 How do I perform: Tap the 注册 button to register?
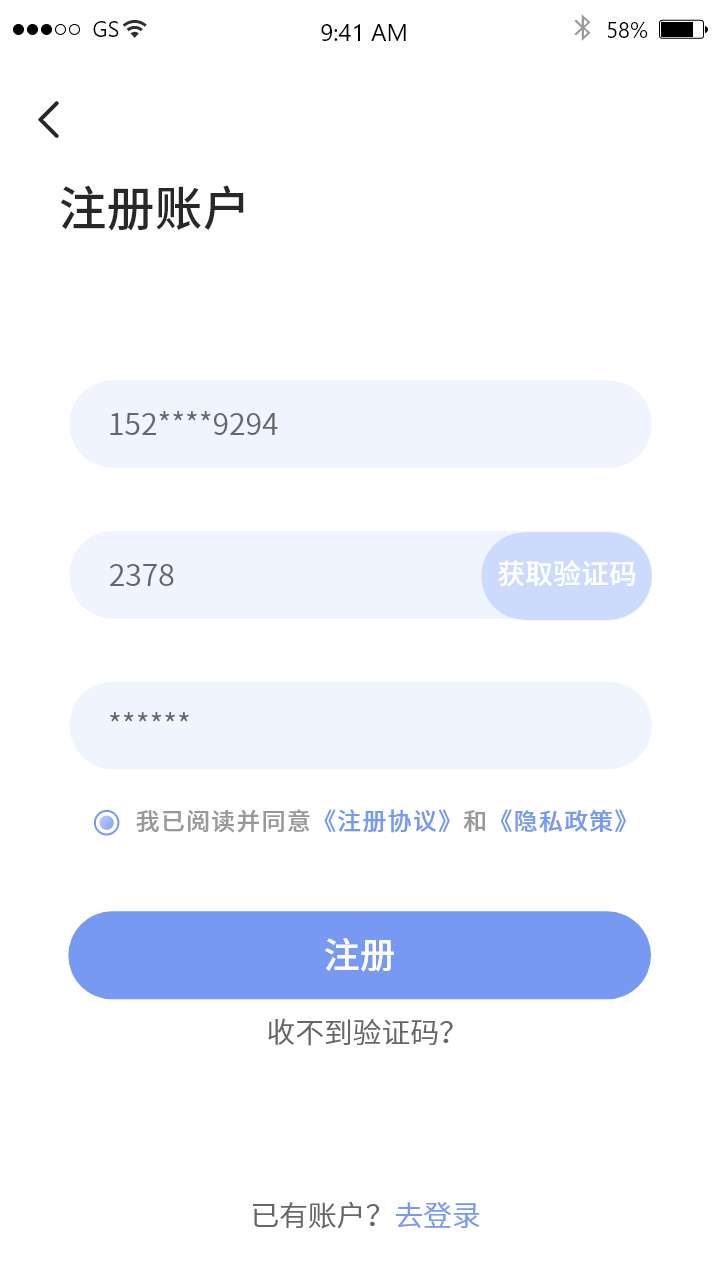pyautogui.click(x=360, y=955)
